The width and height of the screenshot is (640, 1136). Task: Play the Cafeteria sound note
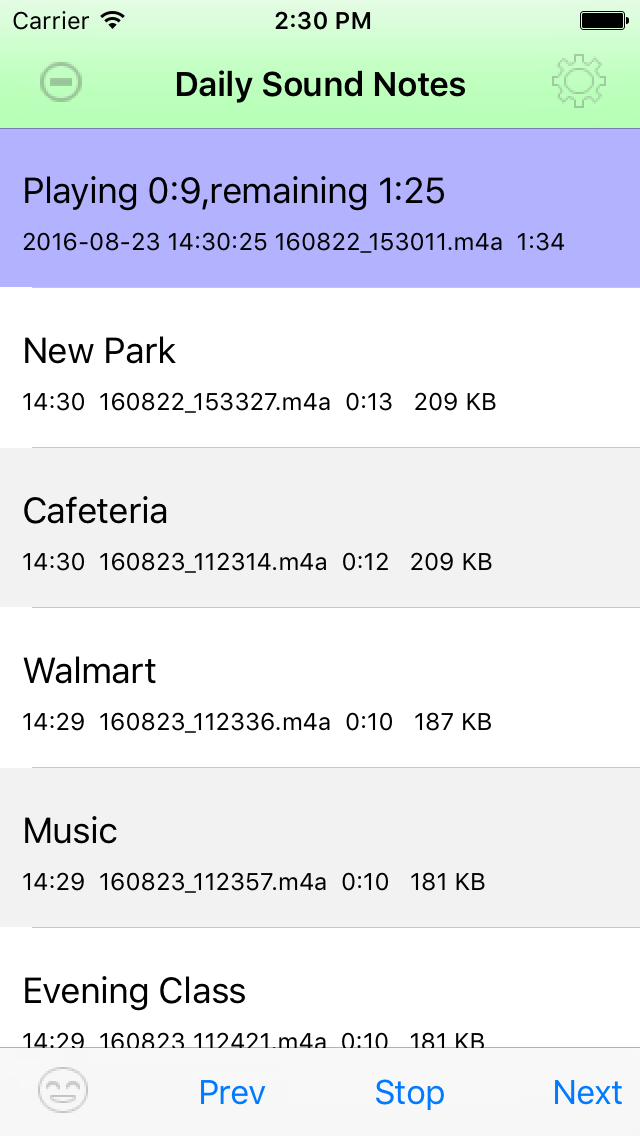320,527
